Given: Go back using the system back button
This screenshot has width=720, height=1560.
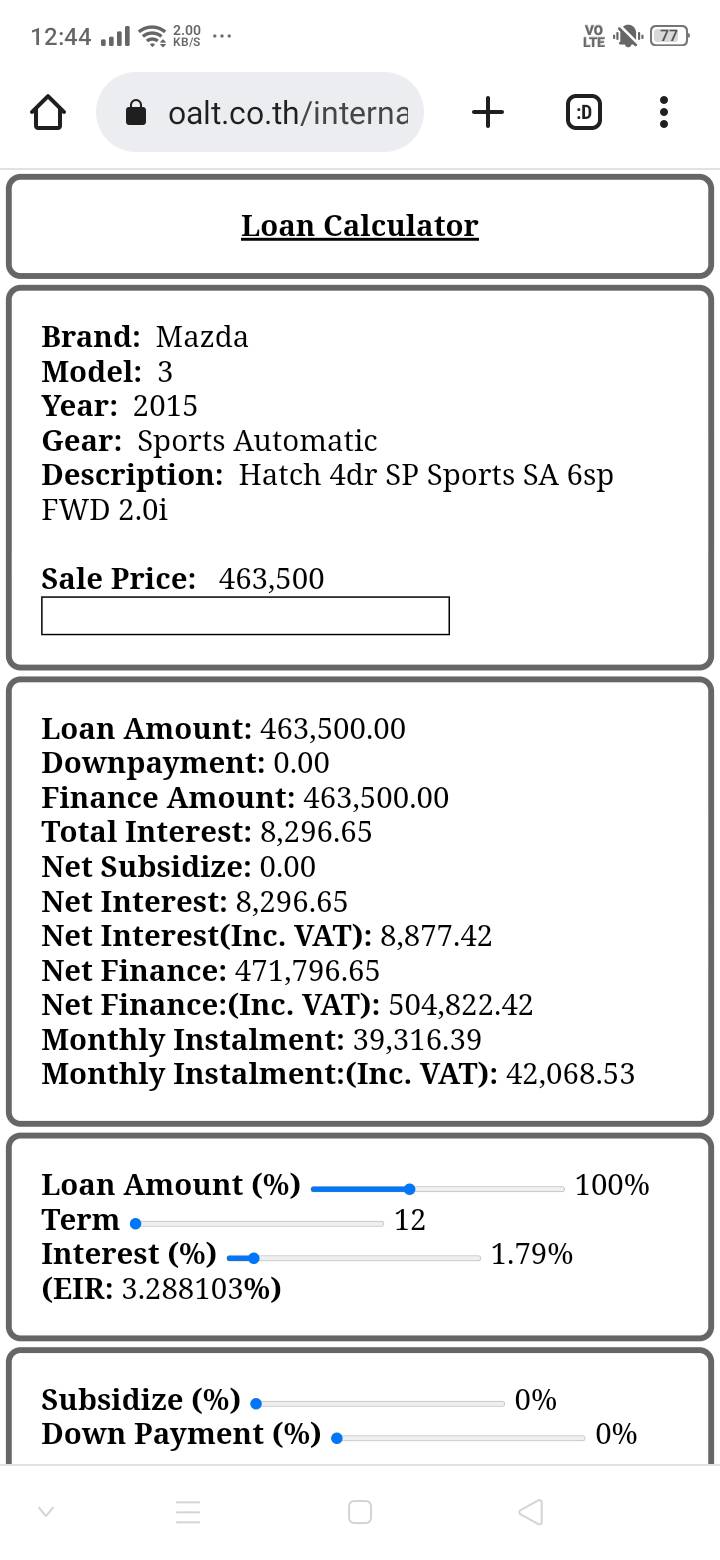Looking at the screenshot, I should coord(531,1512).
